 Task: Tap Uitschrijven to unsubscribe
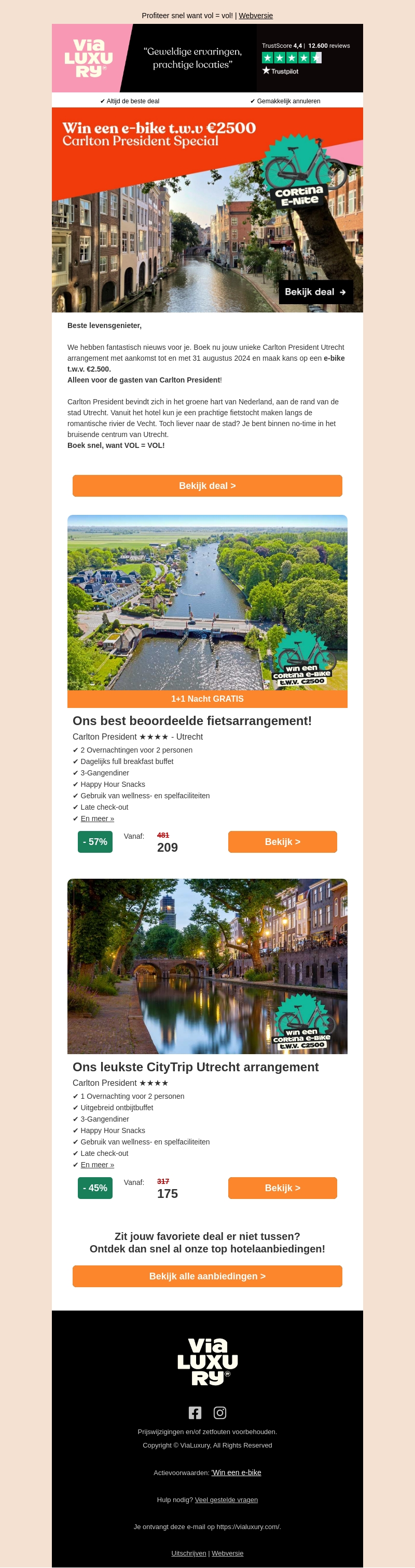point(189,1553)
